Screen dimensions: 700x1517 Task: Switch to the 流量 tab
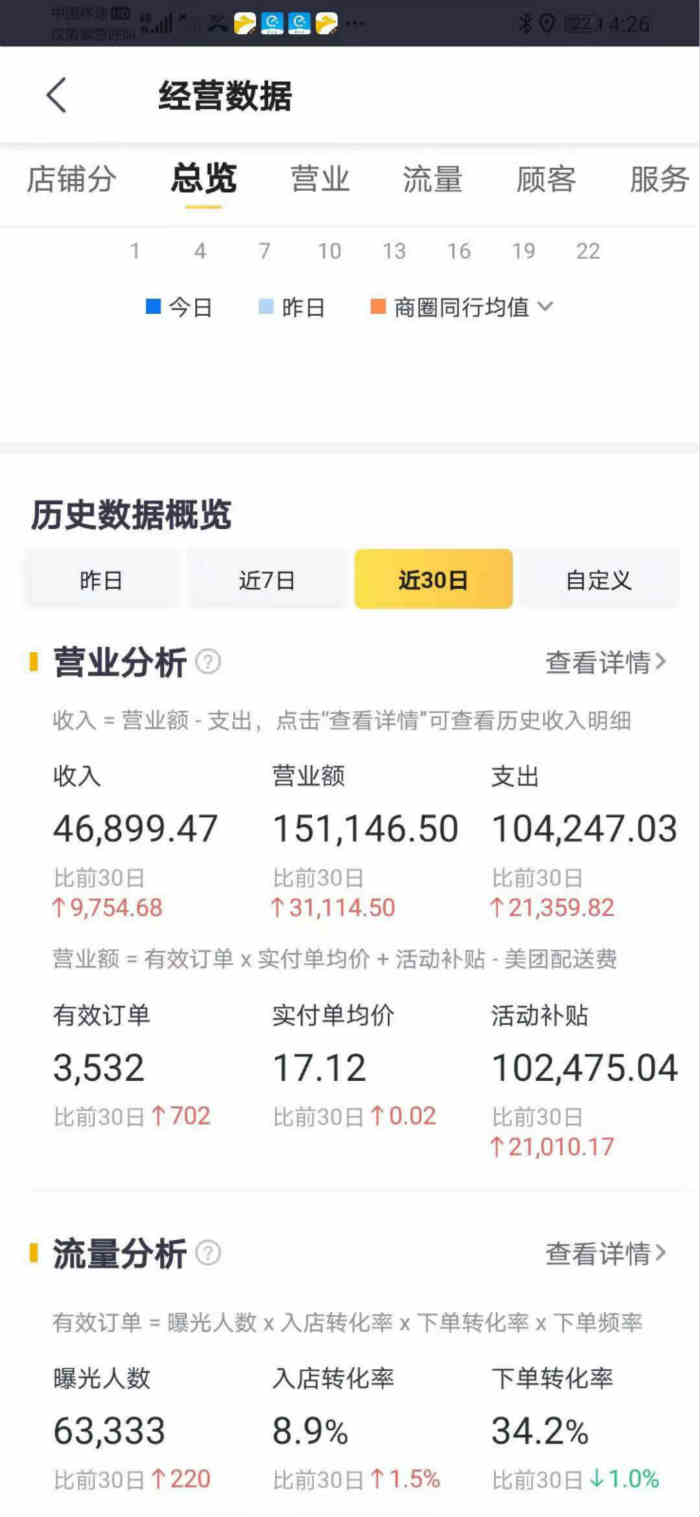[432, 179]
